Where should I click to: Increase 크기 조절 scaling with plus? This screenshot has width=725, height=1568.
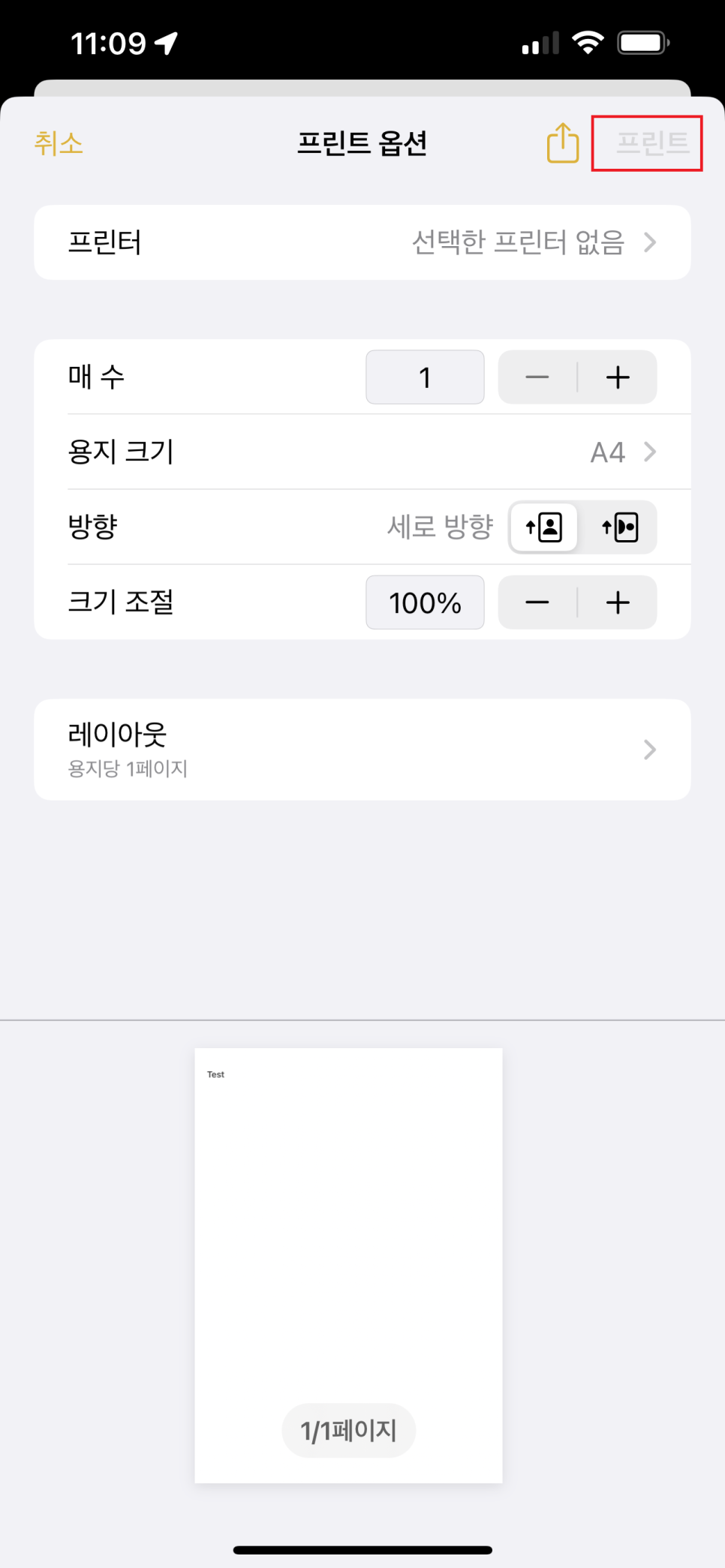[x=618, y=602]
